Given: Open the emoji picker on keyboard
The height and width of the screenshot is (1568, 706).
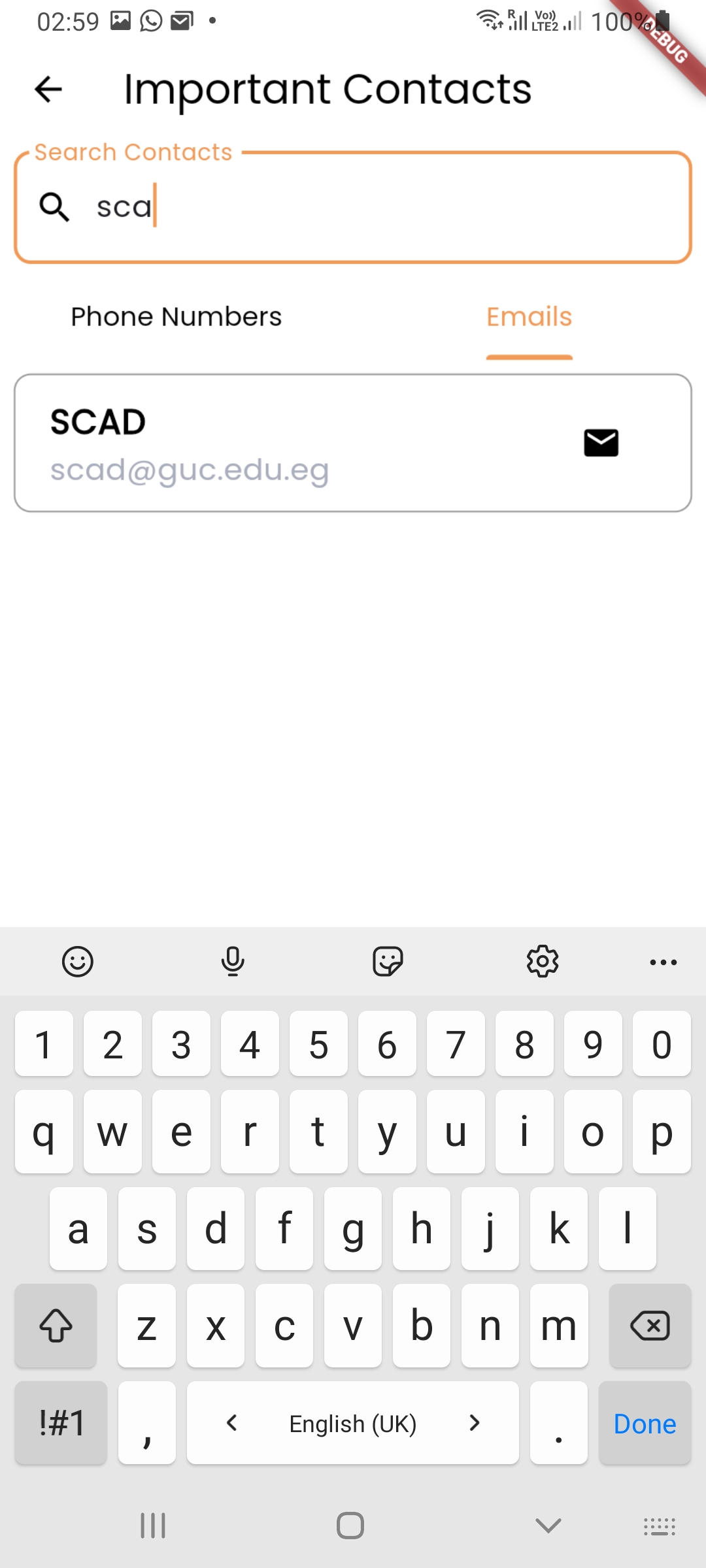Looking at the screenshot, I should coord(78,962).
